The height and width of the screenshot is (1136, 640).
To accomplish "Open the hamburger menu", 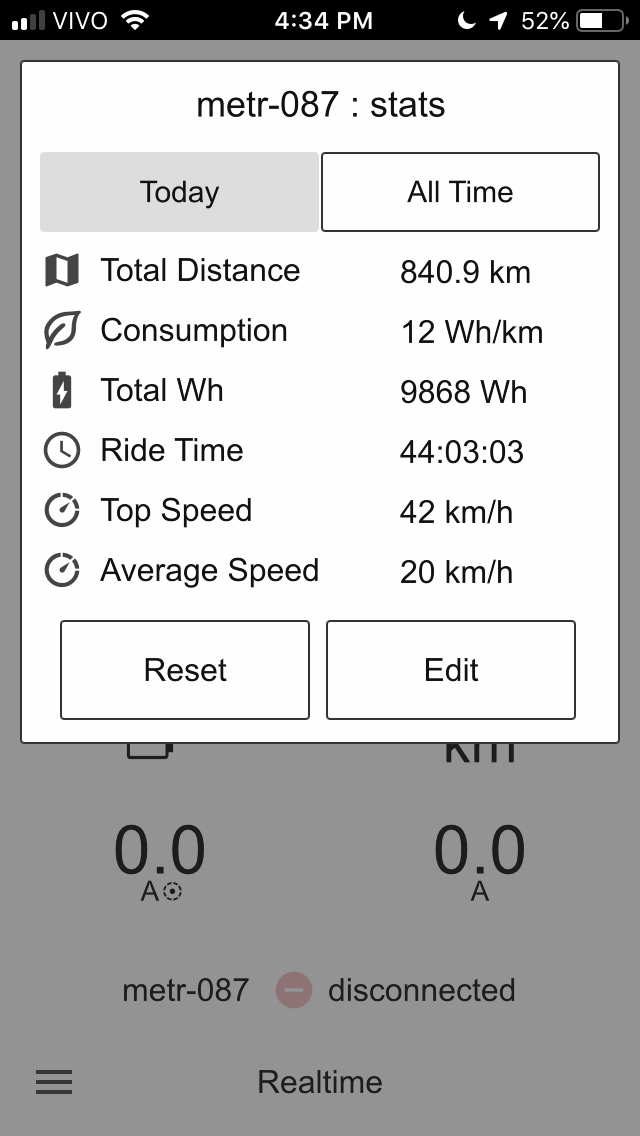I will coord(54,1082).
